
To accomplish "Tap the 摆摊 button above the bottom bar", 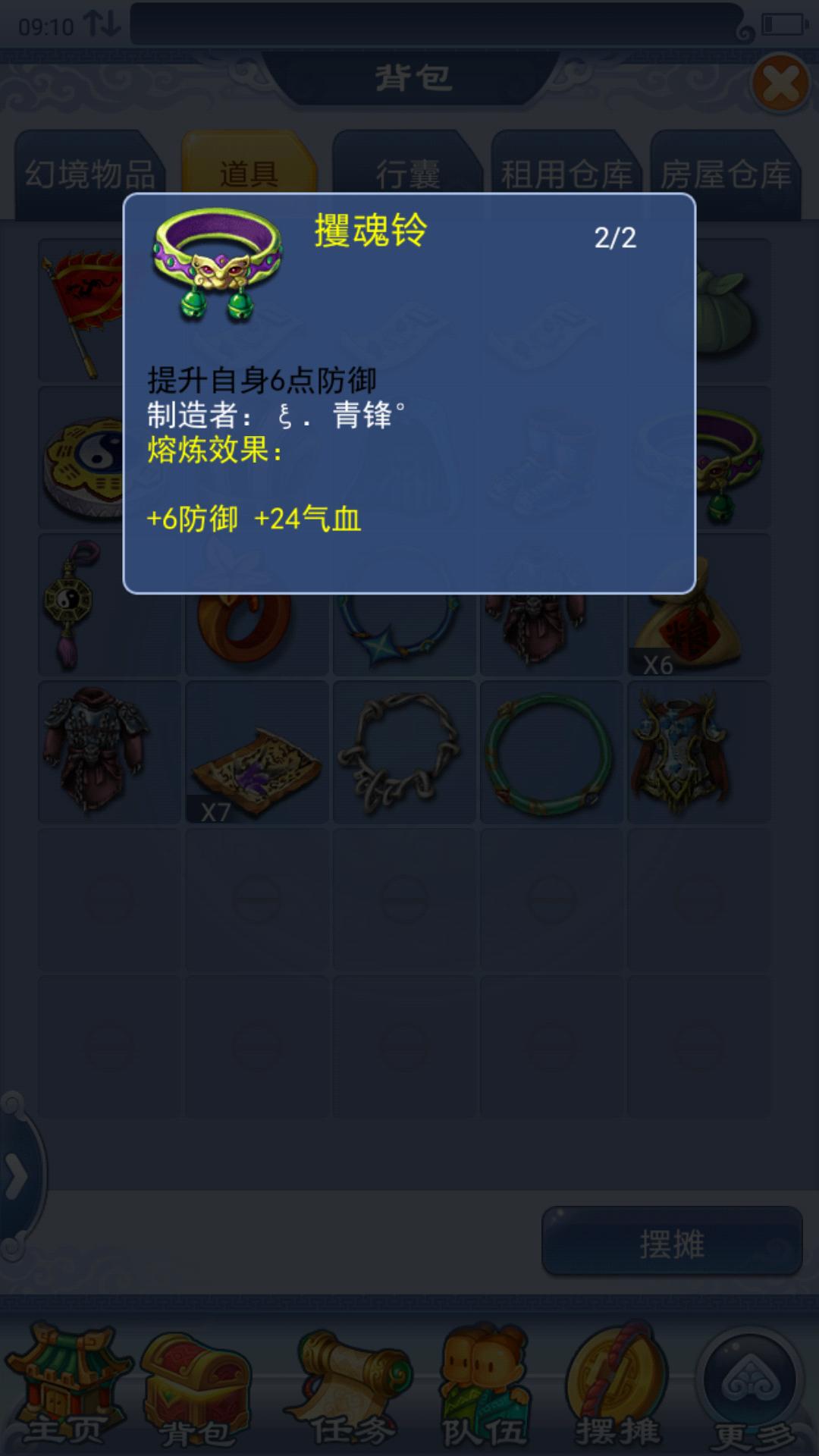I will pyautogui.click(x=672, y=1244).
